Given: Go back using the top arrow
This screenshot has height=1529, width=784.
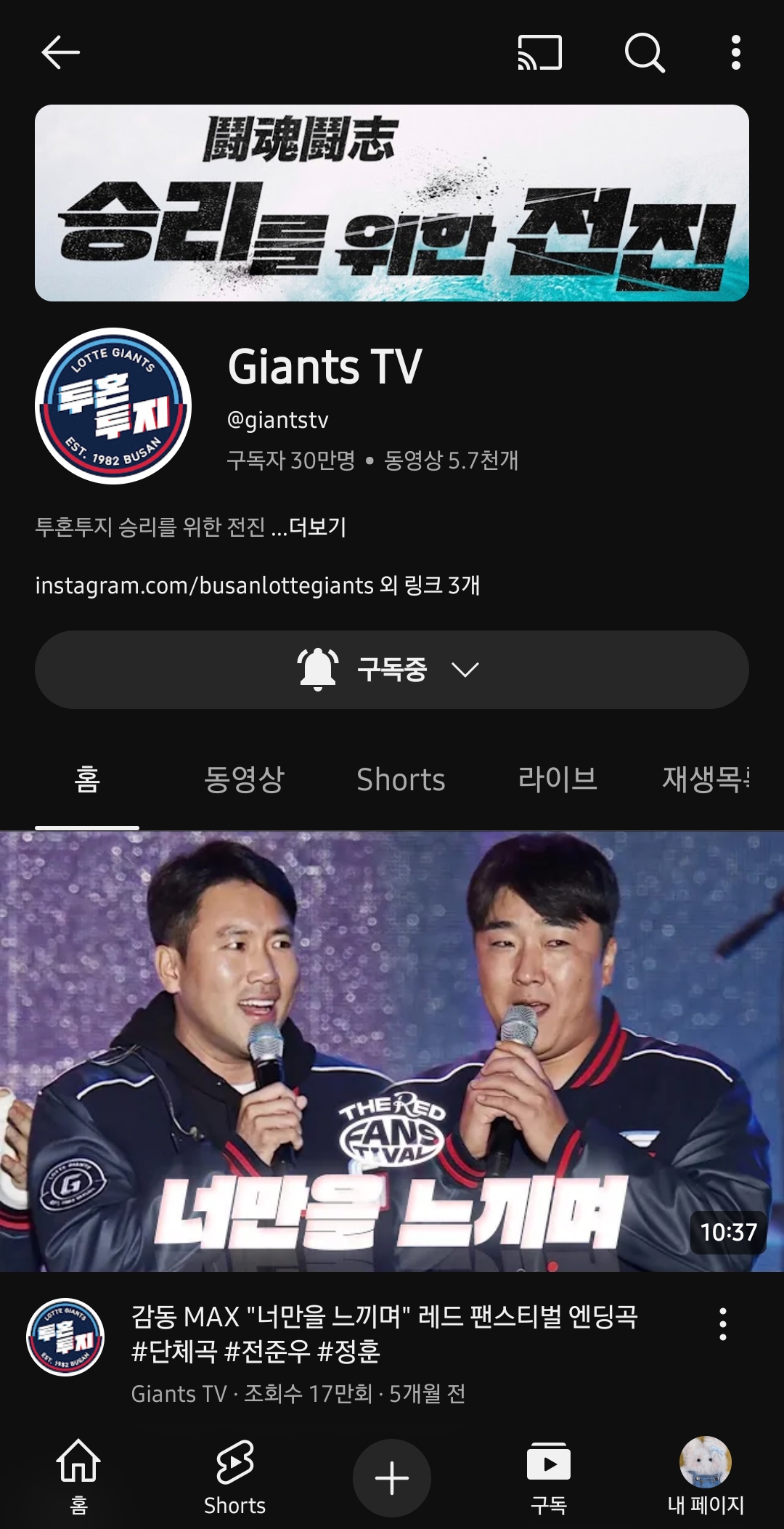Looking at the screenshot, I should 60,52.
